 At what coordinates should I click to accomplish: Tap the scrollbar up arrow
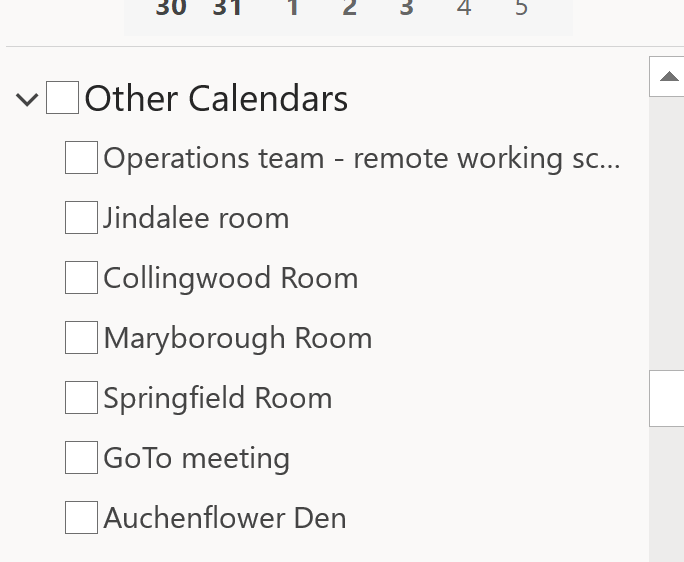pos(668,77)
